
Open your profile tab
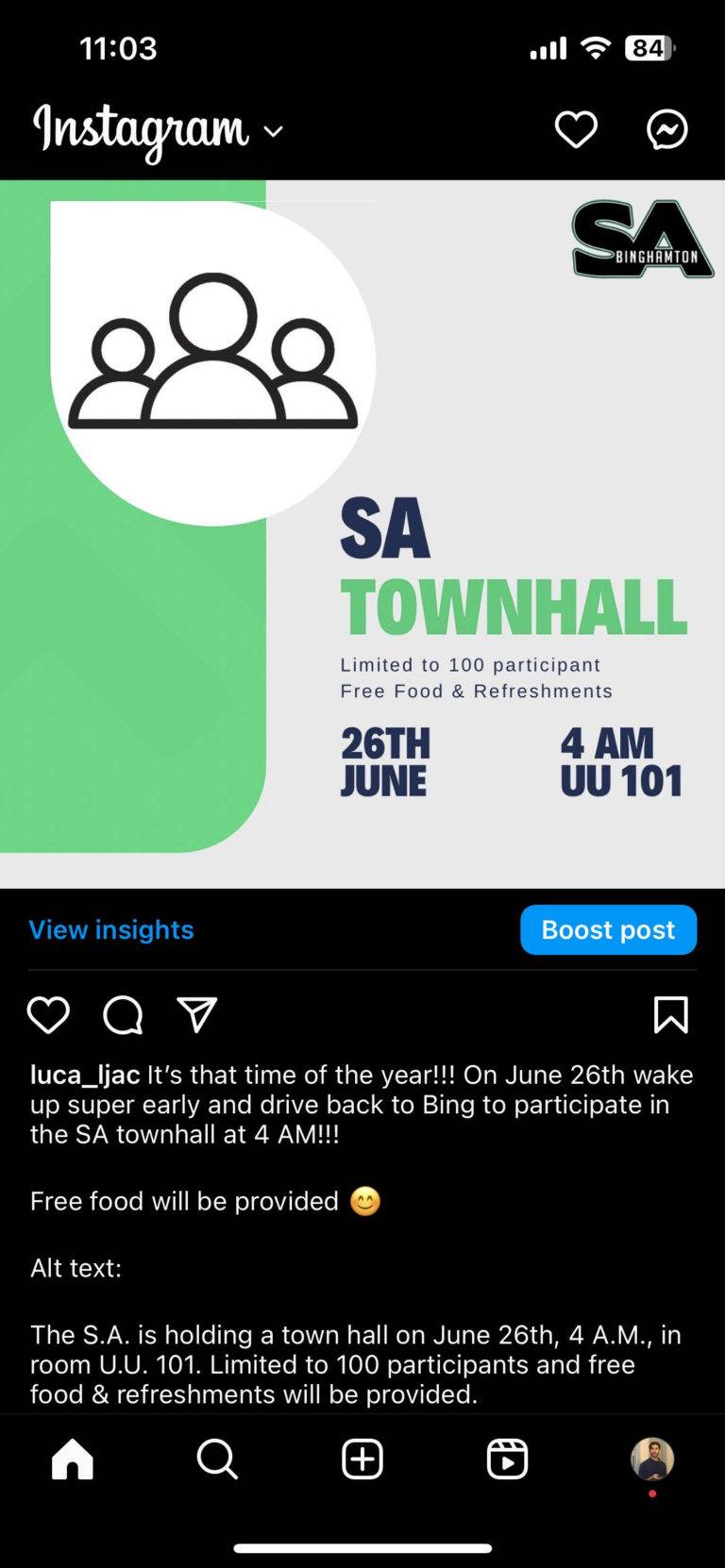pyautogui.click(x=652, y=1459)
